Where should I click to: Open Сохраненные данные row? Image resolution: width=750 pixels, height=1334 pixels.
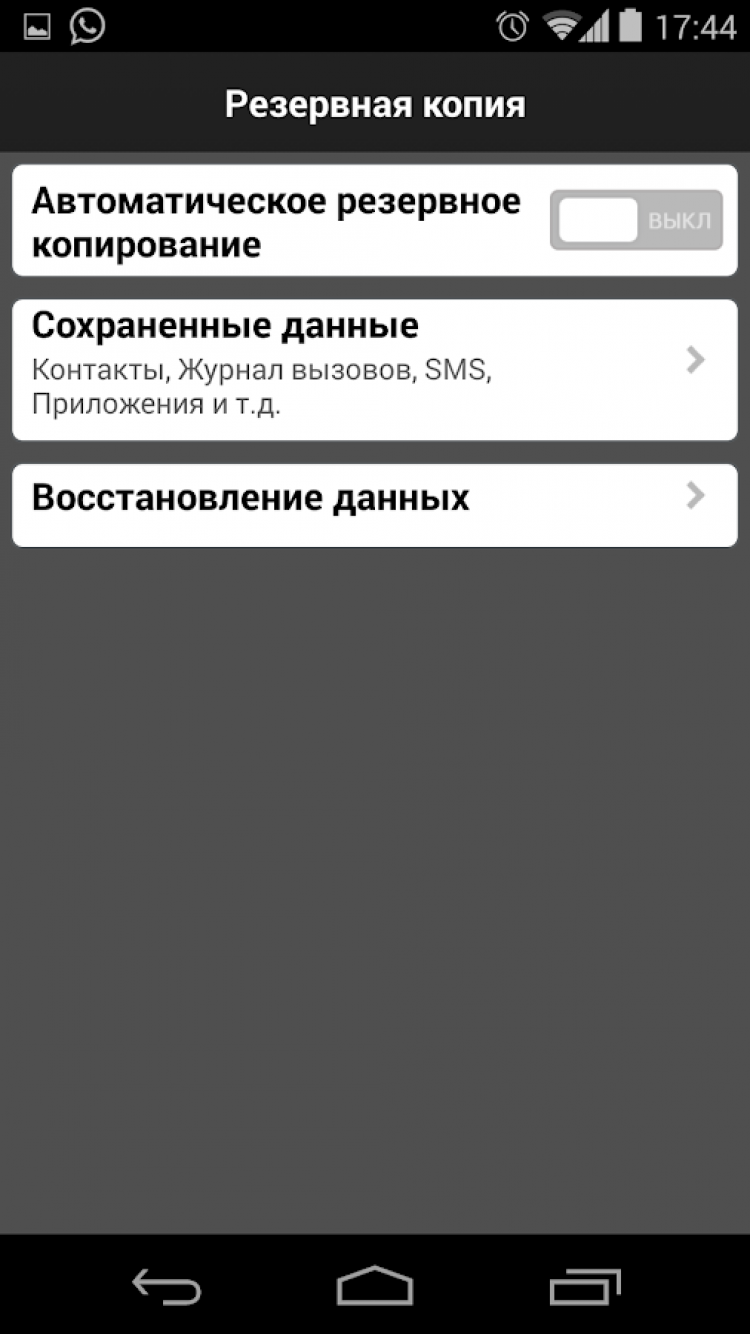pos(374,369)
